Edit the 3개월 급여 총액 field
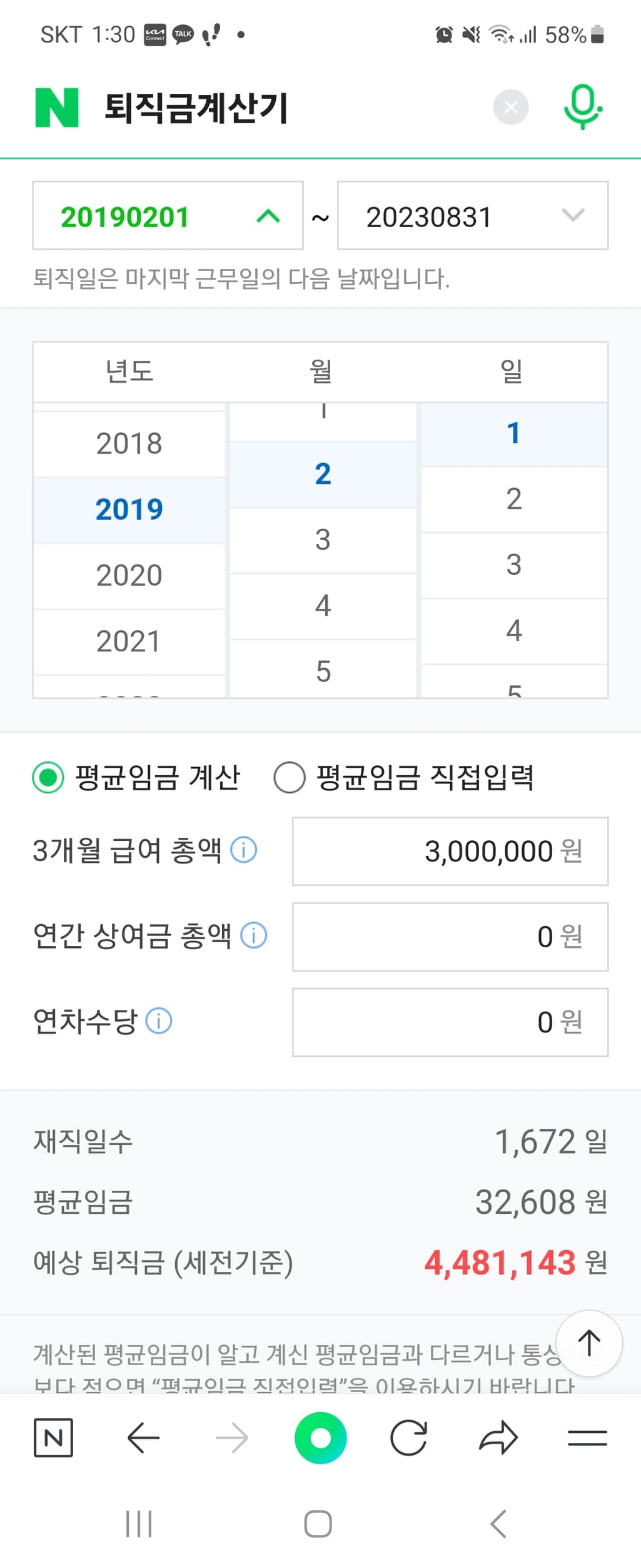 (x=450, y=851)
